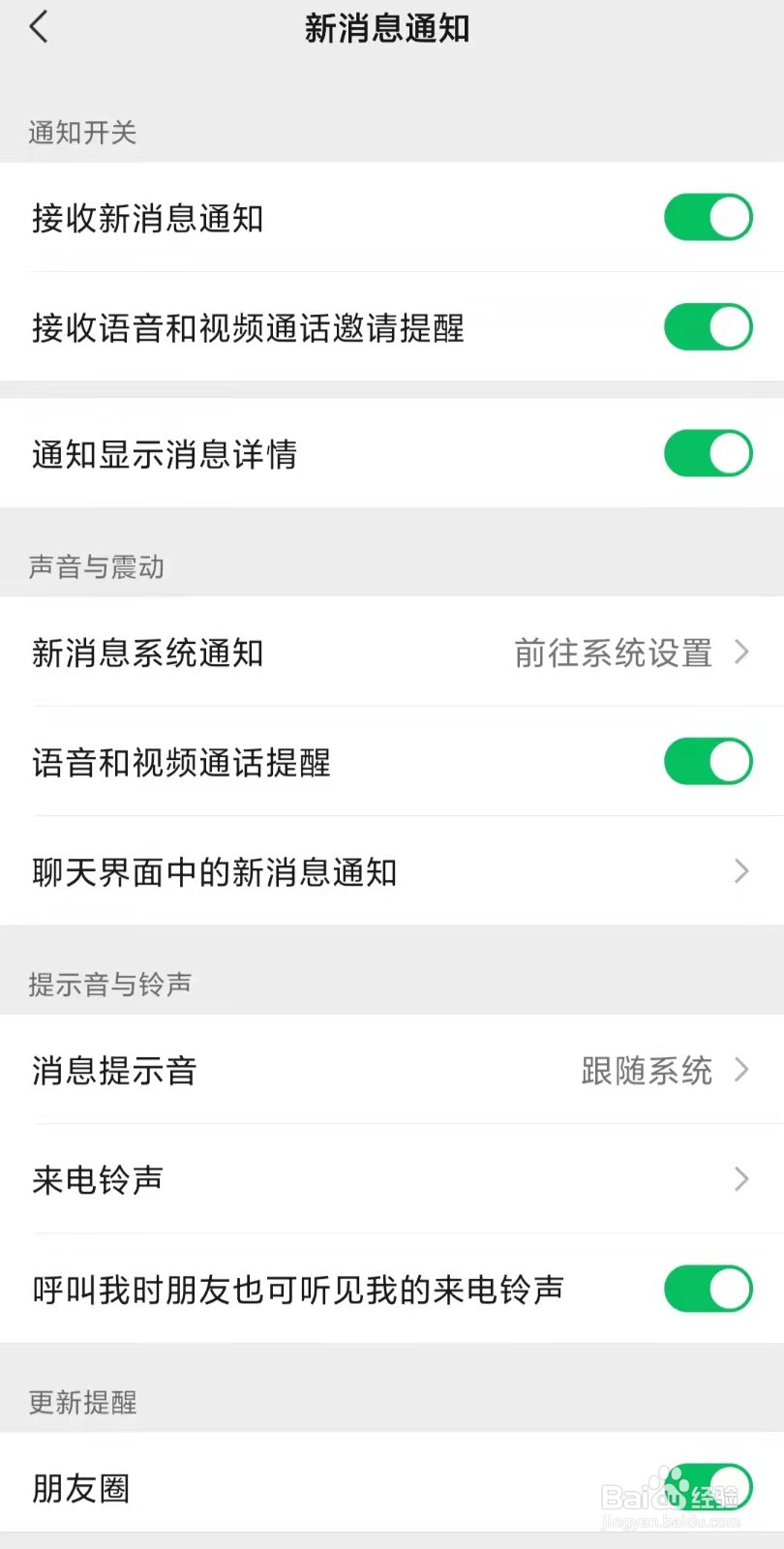Turn off 朋友圈 update notification toggle

click(x=708, y=1488)
